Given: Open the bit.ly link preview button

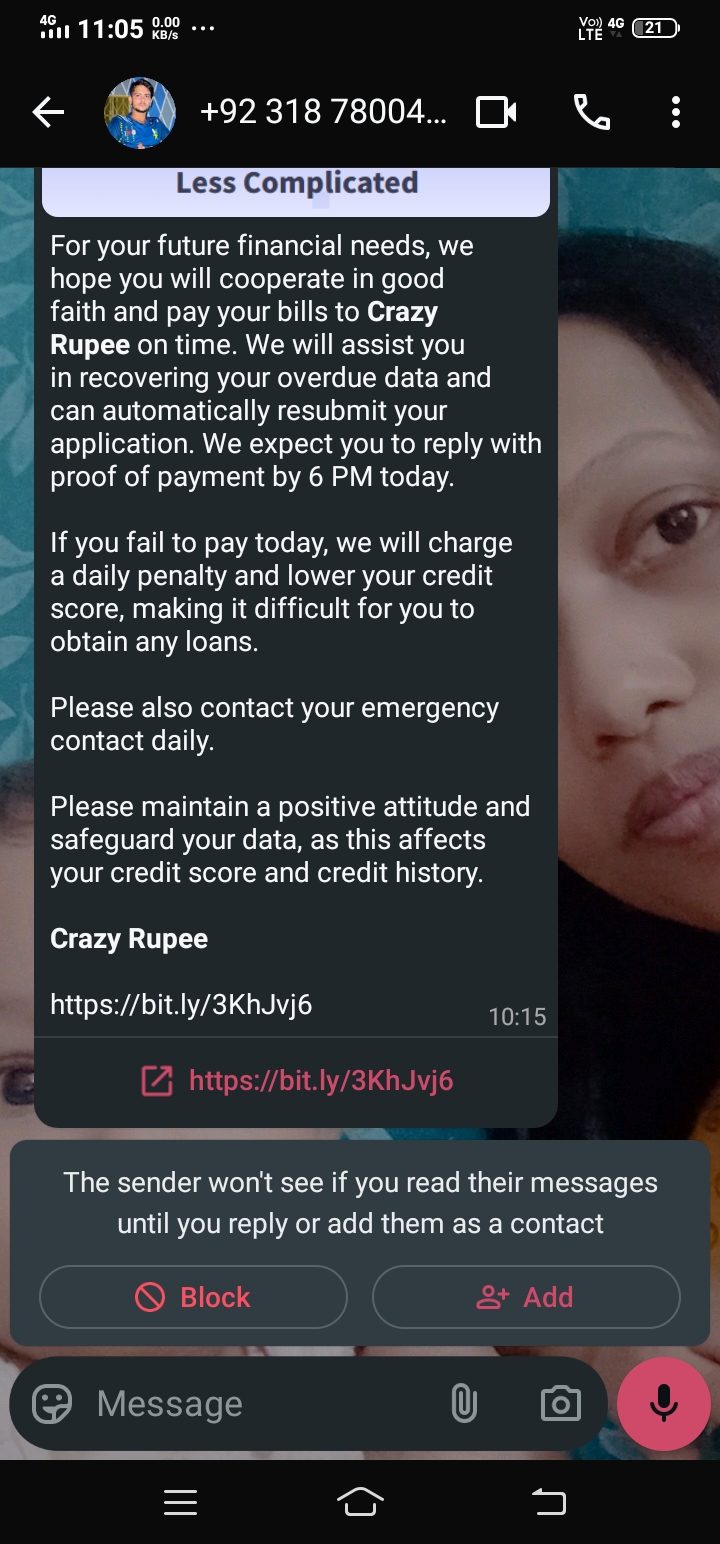Looking at the screenshot, I should click(x=297, y=1080).
